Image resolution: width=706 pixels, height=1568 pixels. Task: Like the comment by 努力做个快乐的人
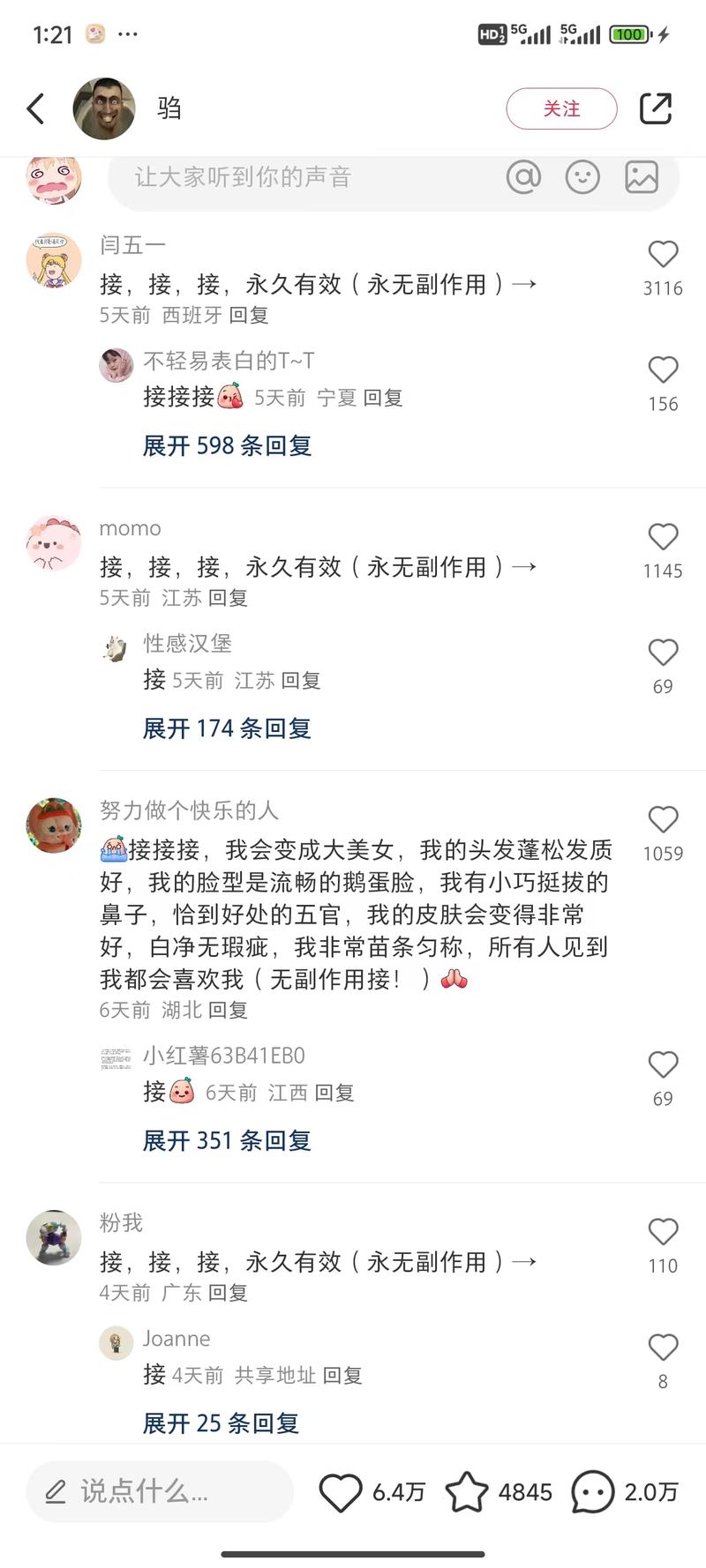tap(663, 819)
